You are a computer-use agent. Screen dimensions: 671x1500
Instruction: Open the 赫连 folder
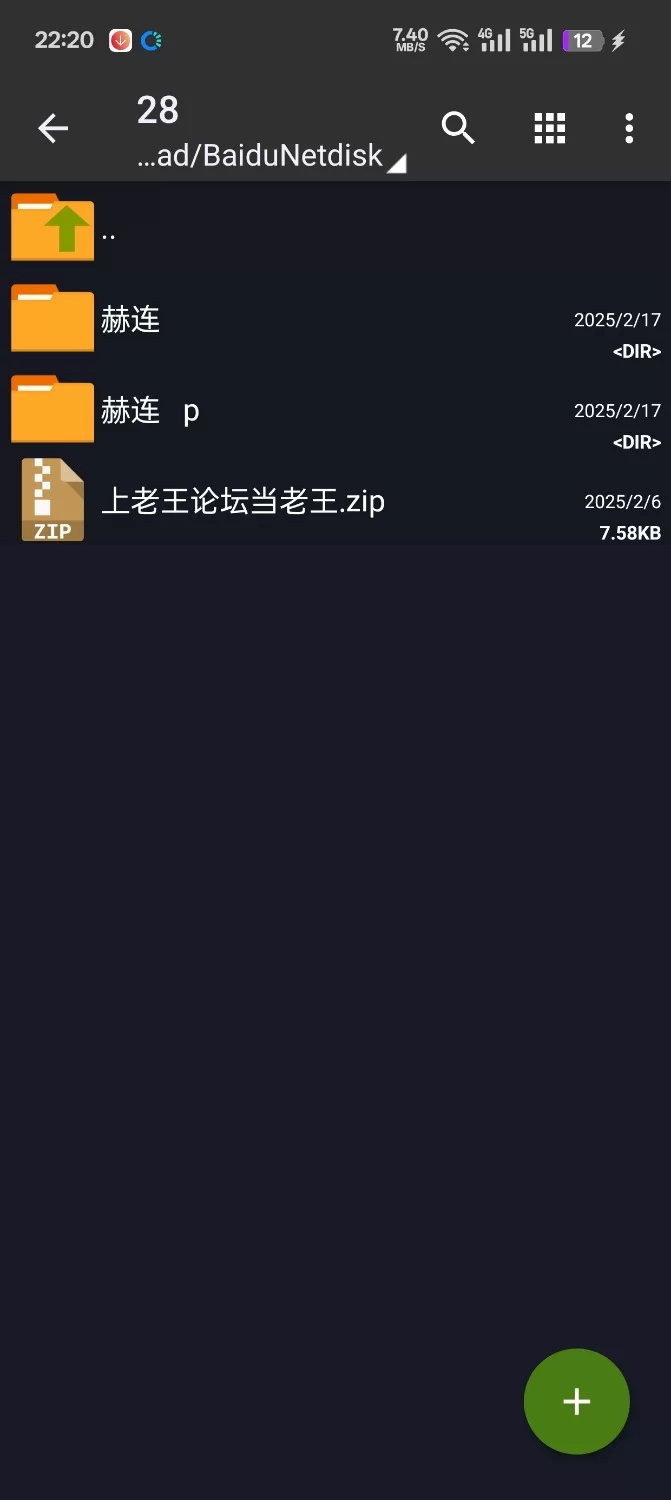(335, 319)
